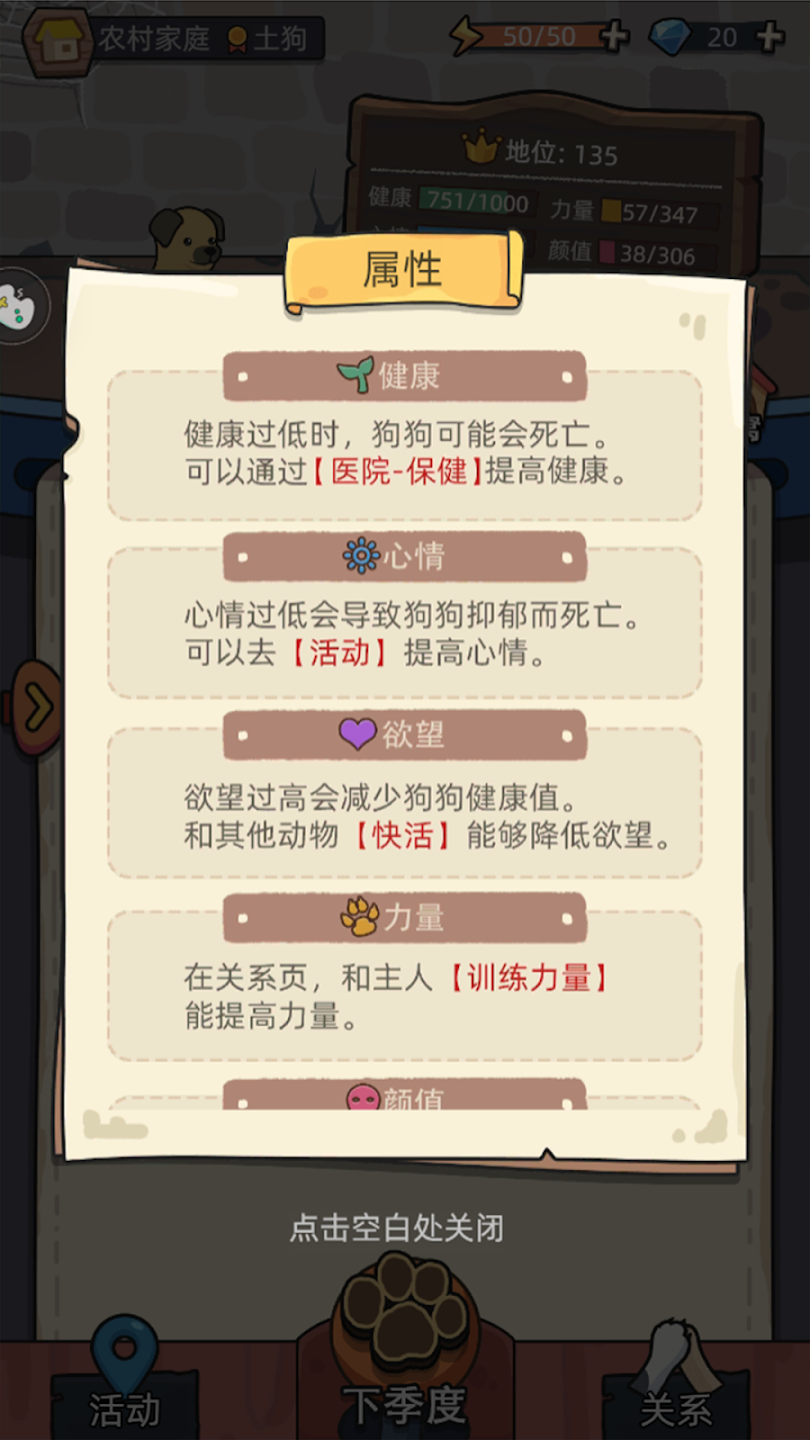Open the 活动 tab

(124, 1380)
